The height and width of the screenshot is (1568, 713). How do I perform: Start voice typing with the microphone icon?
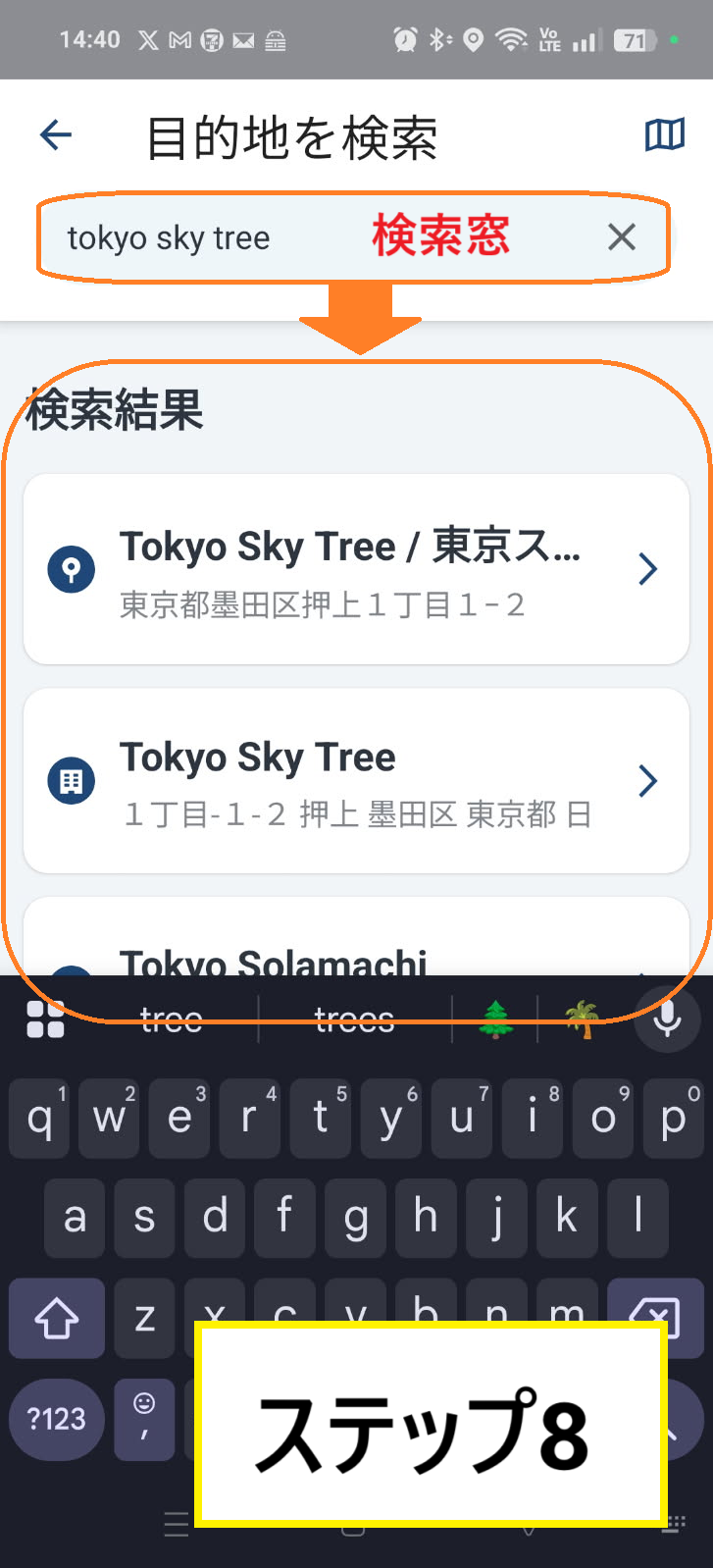tap(666, 1019)
